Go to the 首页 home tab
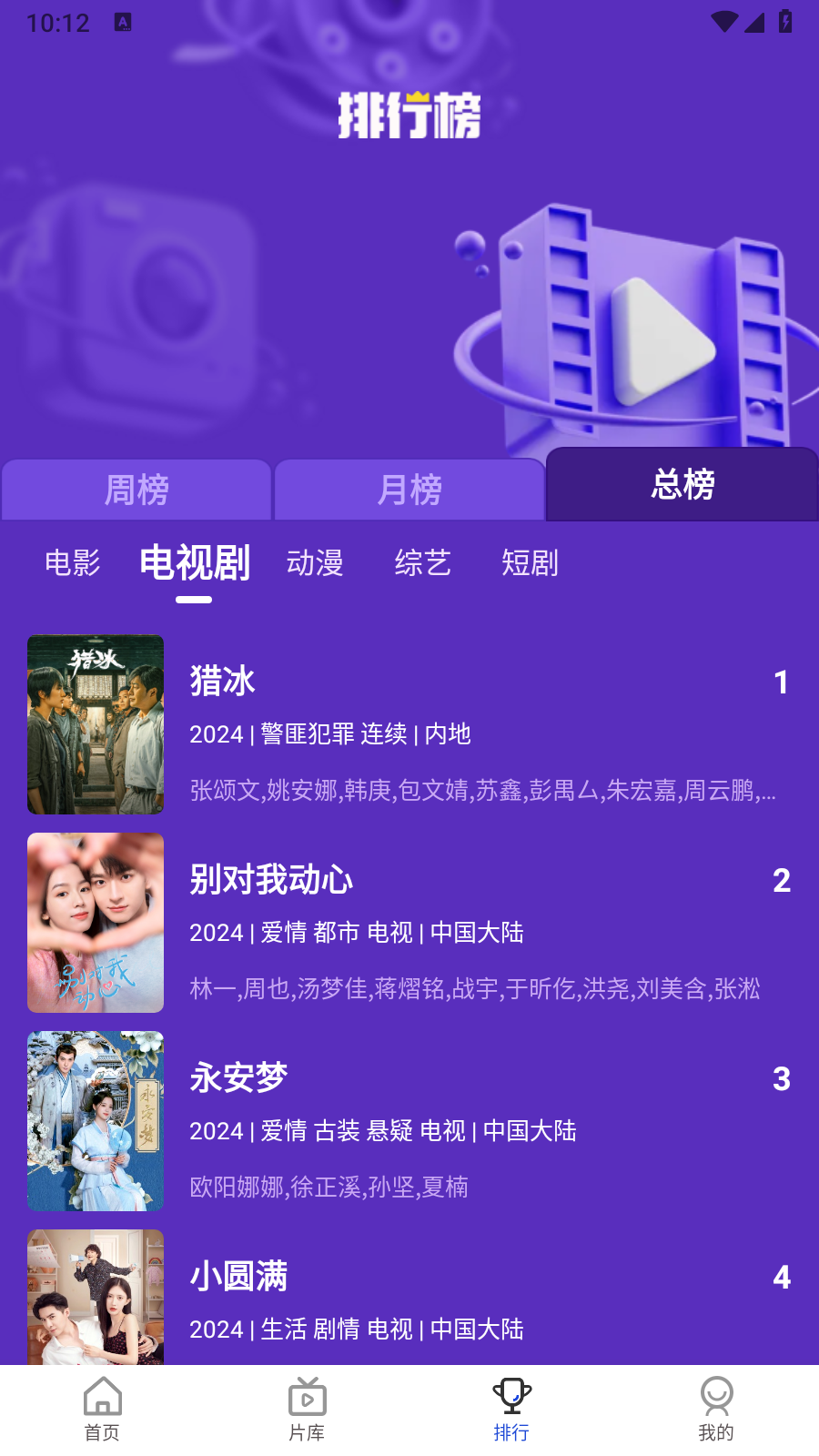Image resolution: width=819 pixels, height=1456 pixels. point(102,1409)
